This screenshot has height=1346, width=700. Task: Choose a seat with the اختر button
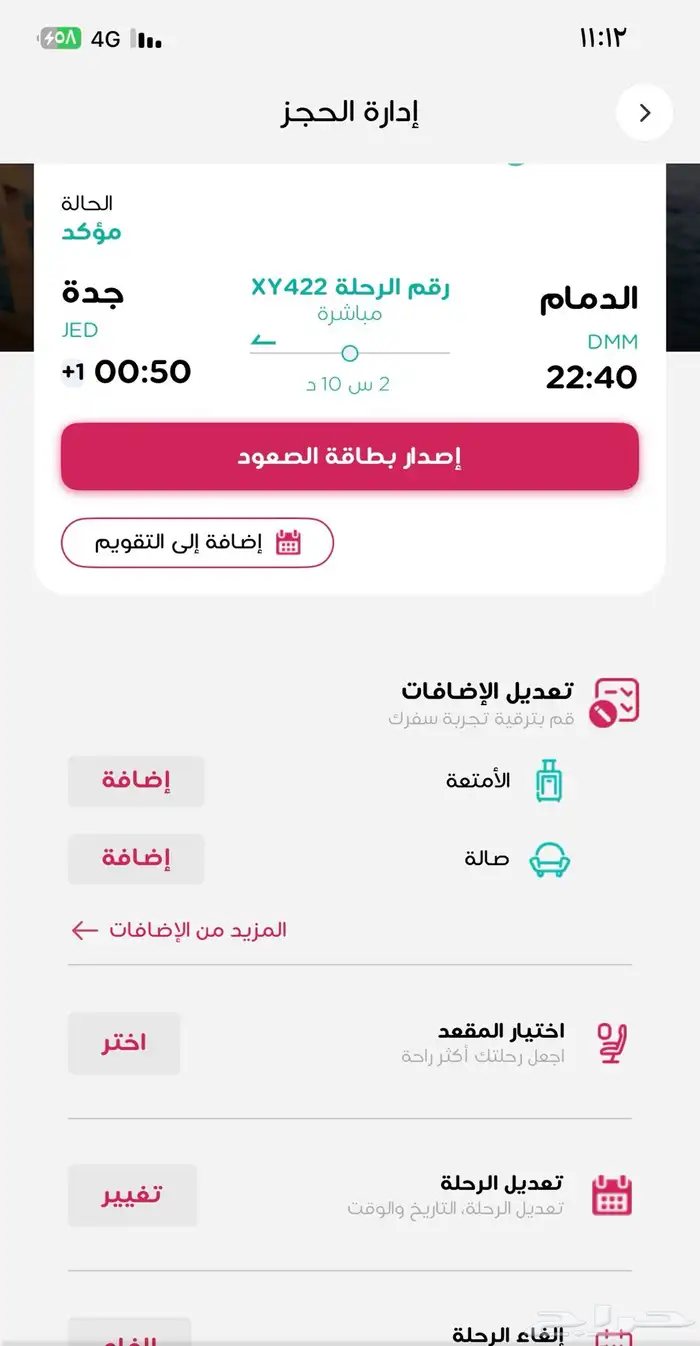click(124, 1043)
